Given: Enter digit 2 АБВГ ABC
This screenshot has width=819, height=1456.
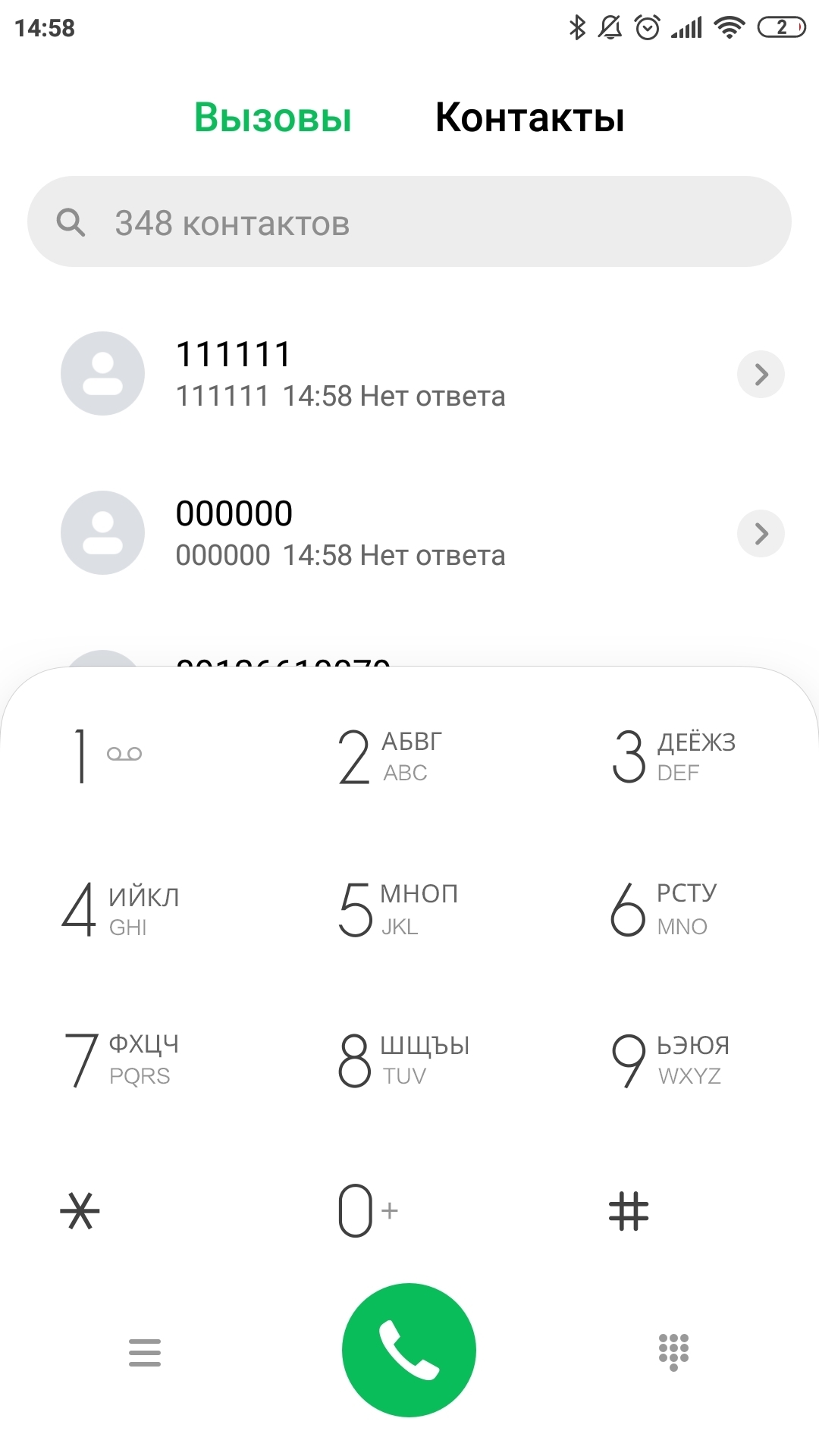Looking at the screenshot, I should click(x=388, y=755).
